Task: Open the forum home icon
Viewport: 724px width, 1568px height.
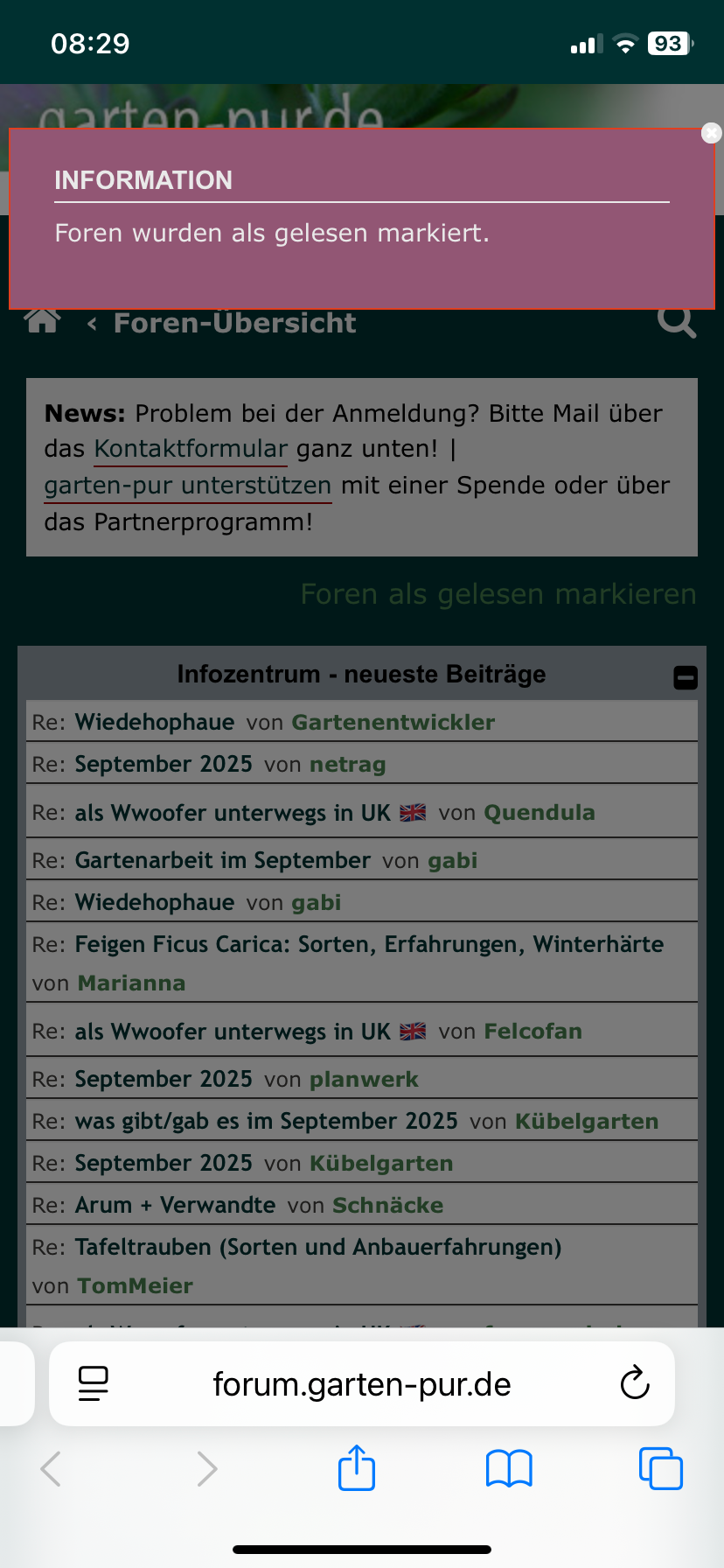Action: tap(43, 322)
